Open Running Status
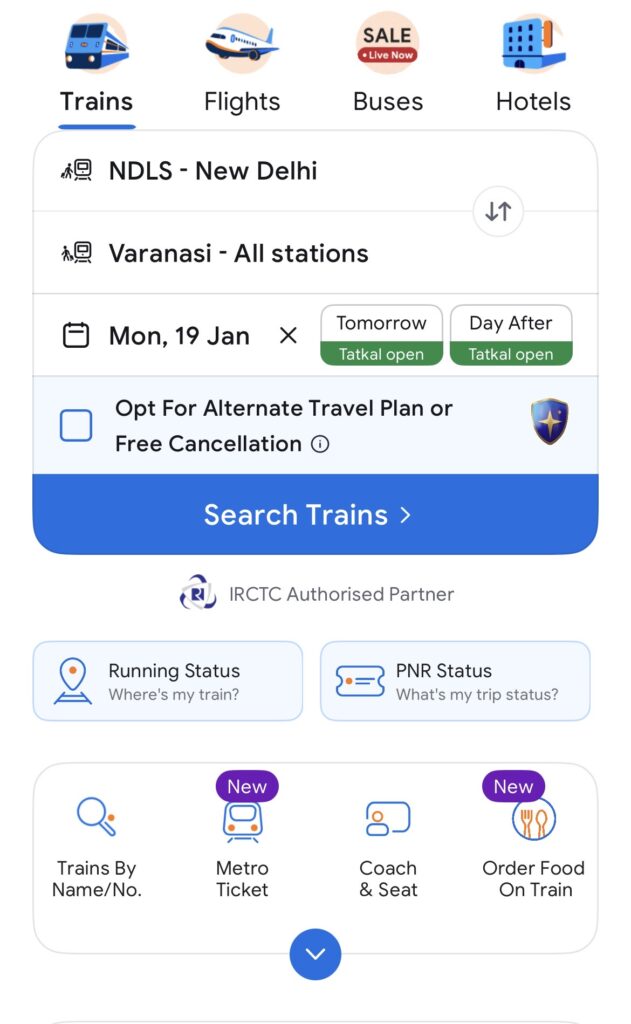The width and height of the screenshot is (631, 1024). (167, 681)
